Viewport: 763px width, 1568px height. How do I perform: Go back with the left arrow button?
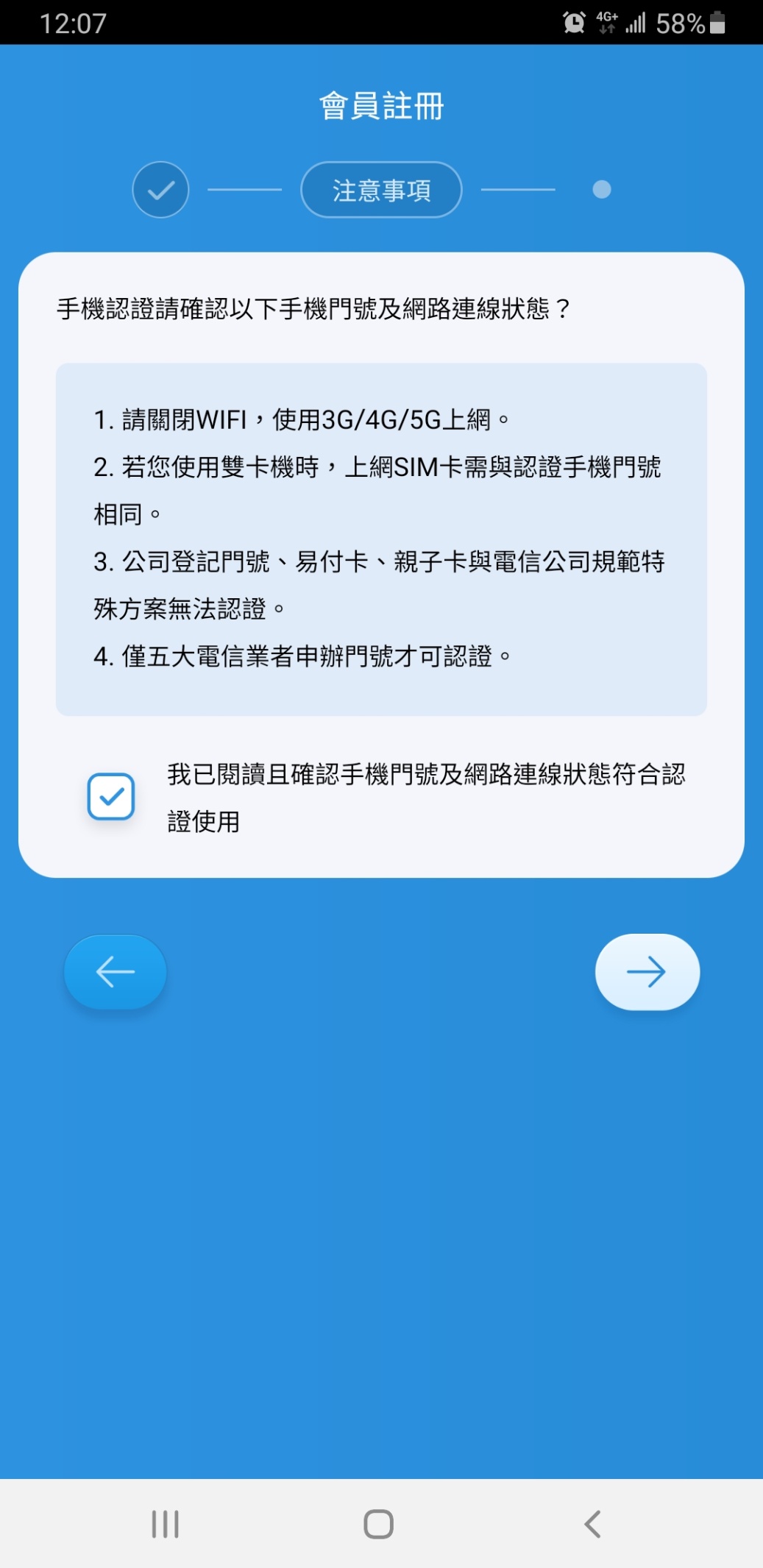(x=116, y=972)
